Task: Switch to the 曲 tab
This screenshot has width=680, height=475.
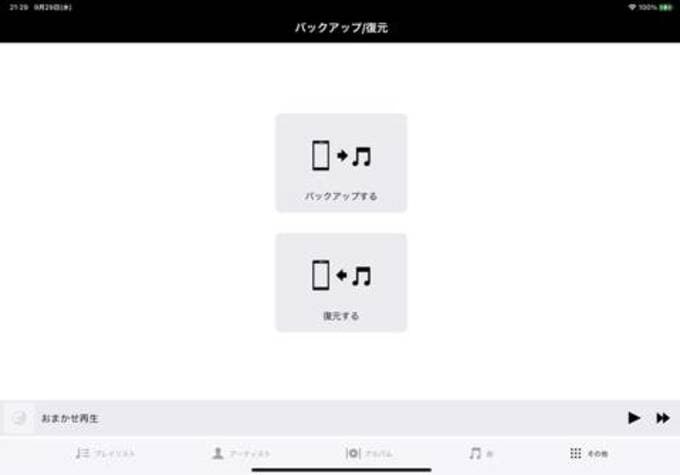Action: pyautogui.click(x=481, y=453)
